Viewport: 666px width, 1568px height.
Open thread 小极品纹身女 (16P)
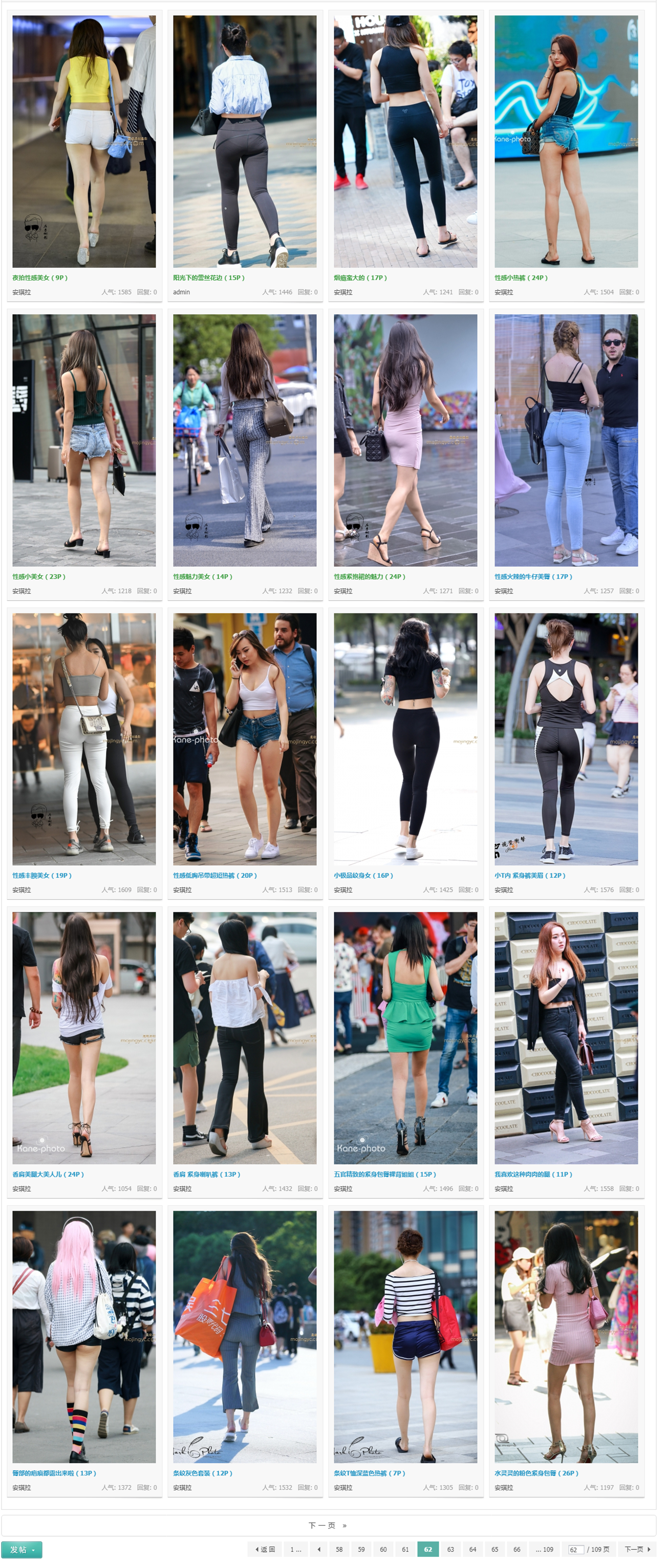pyautogui.click(x=363, y=875)
